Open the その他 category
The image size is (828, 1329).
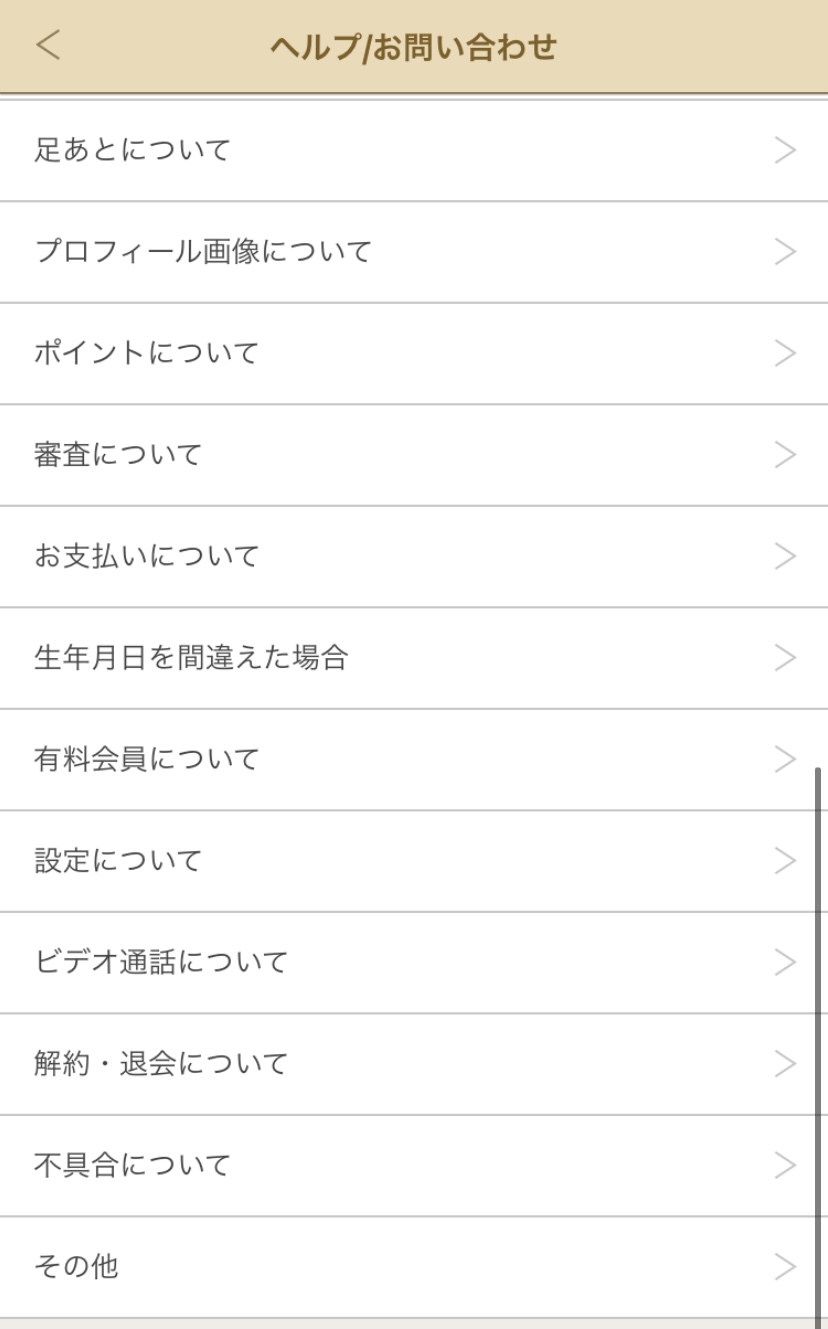click(414, 1267)
